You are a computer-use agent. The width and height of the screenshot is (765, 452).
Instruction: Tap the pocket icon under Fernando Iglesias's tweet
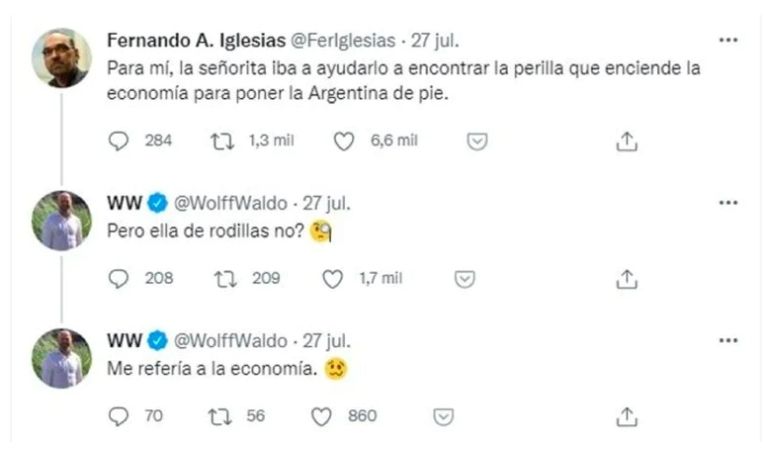click(478, 141)
